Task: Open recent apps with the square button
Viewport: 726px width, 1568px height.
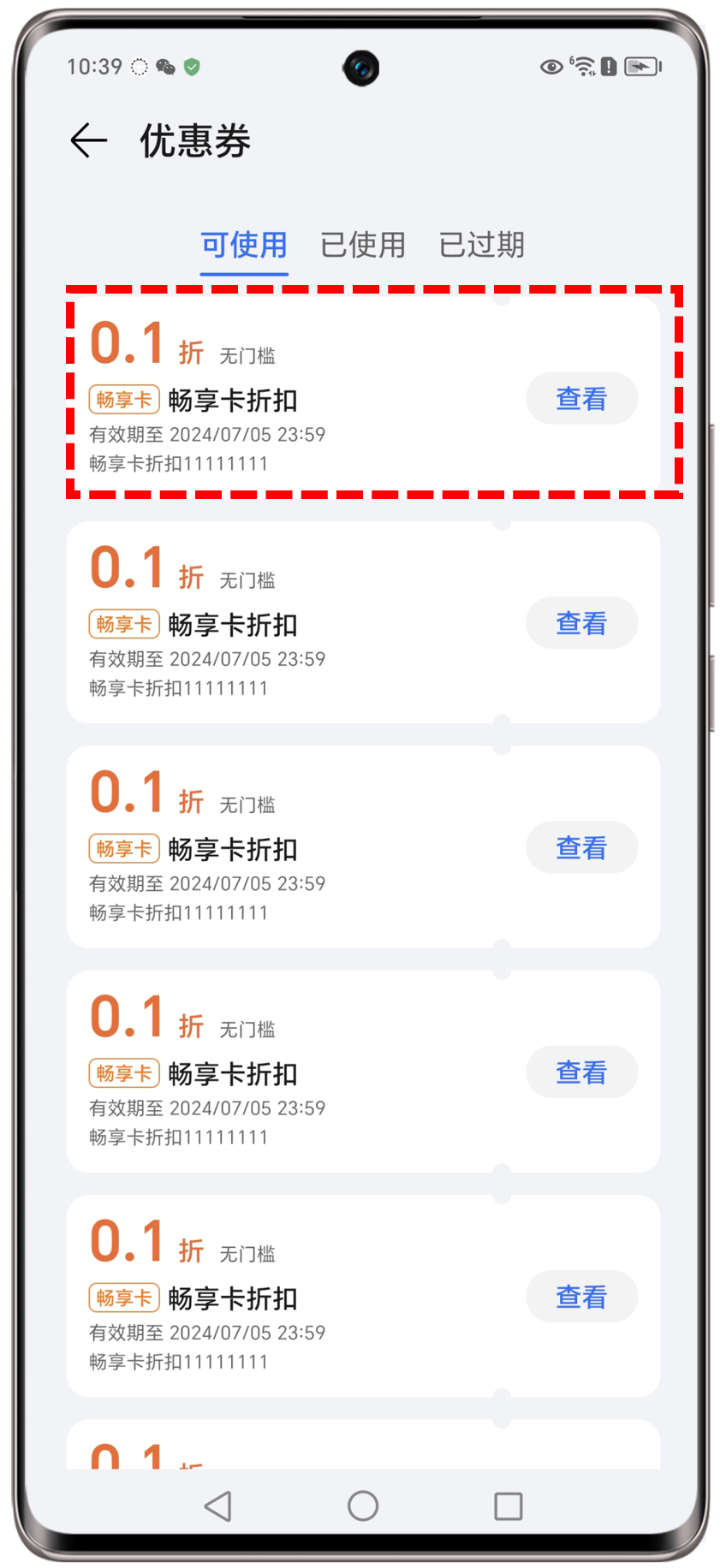Action: point(508,1506)
